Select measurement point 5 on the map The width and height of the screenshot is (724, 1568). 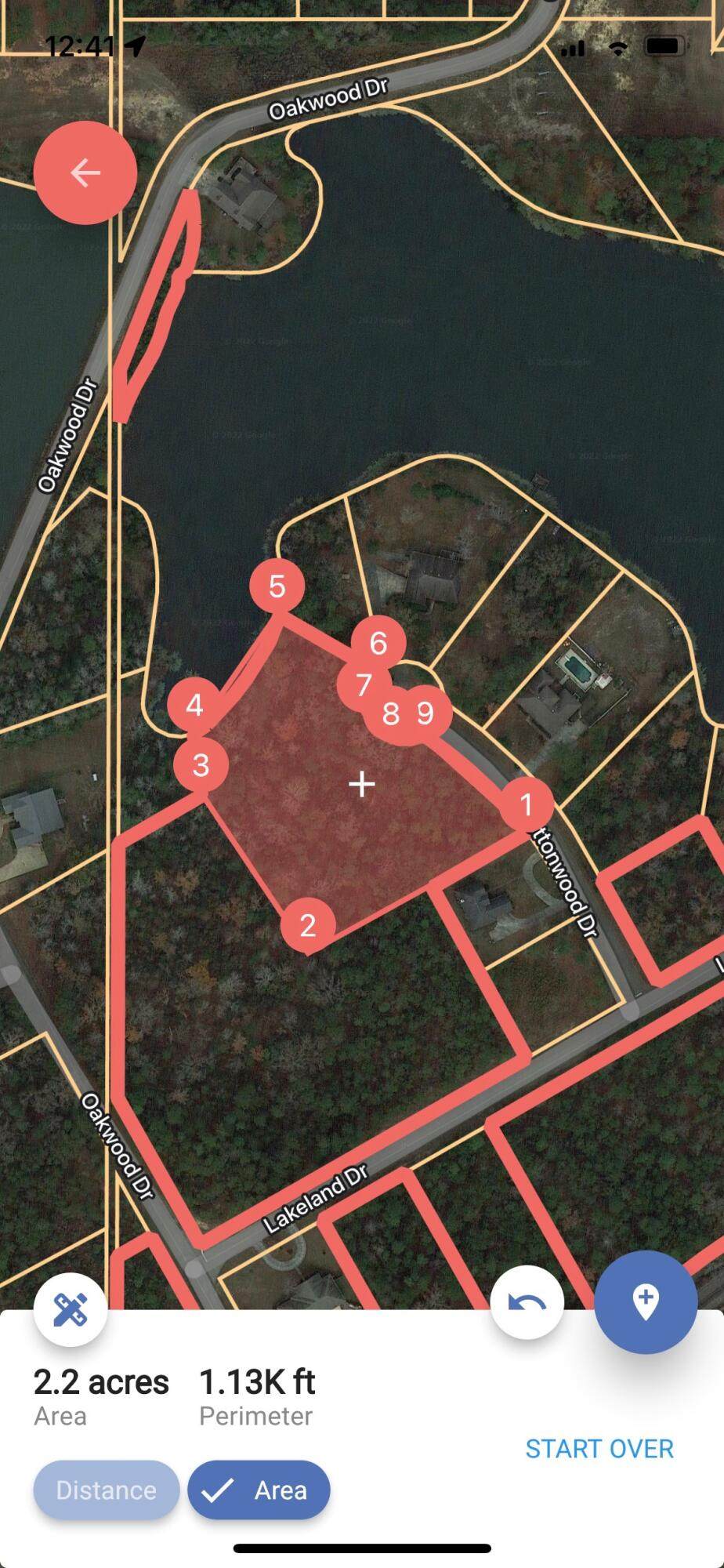pyautogui.click(x=277, y=586)
